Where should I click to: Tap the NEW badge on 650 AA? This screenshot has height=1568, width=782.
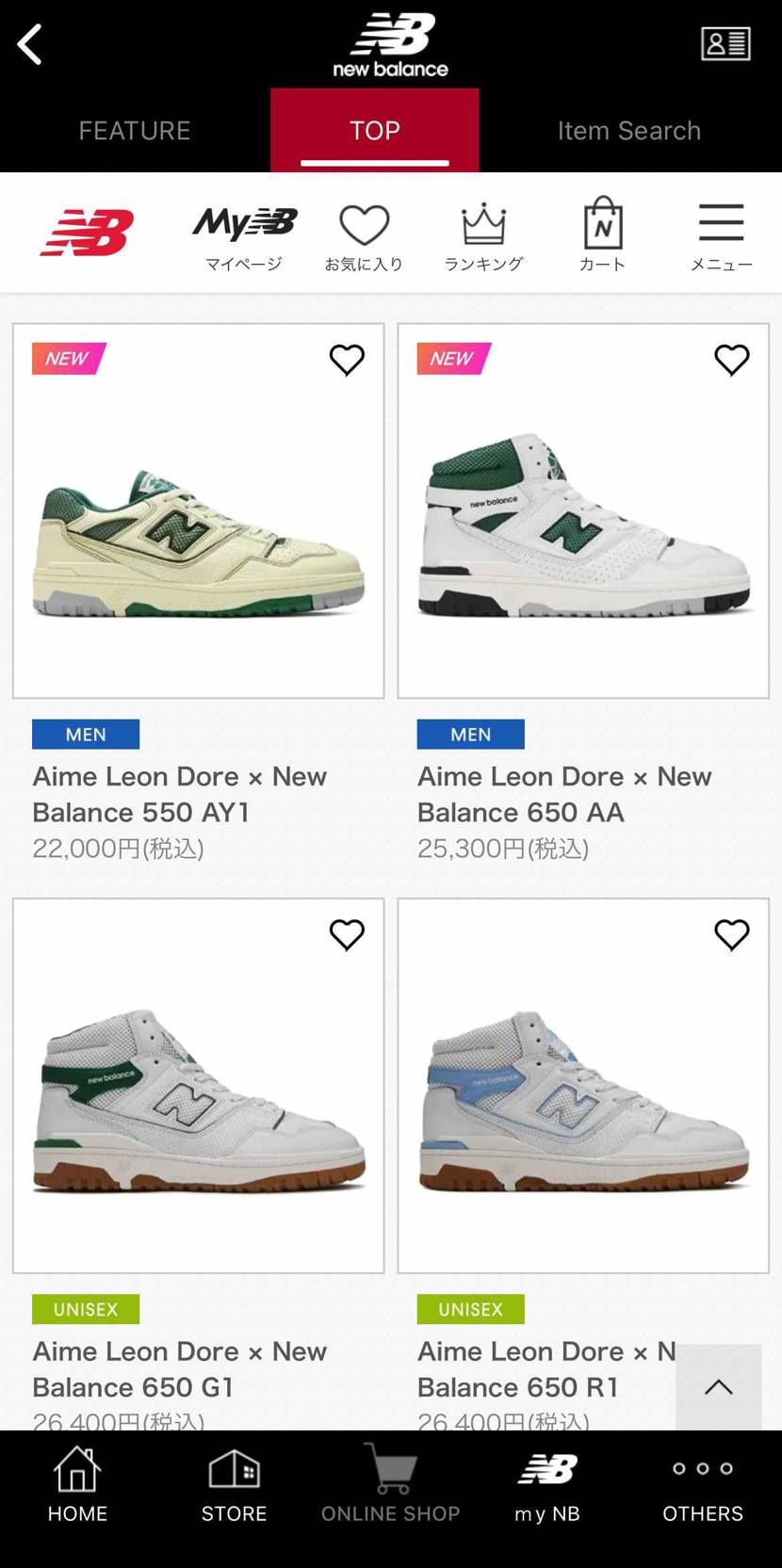coord(451,358)
